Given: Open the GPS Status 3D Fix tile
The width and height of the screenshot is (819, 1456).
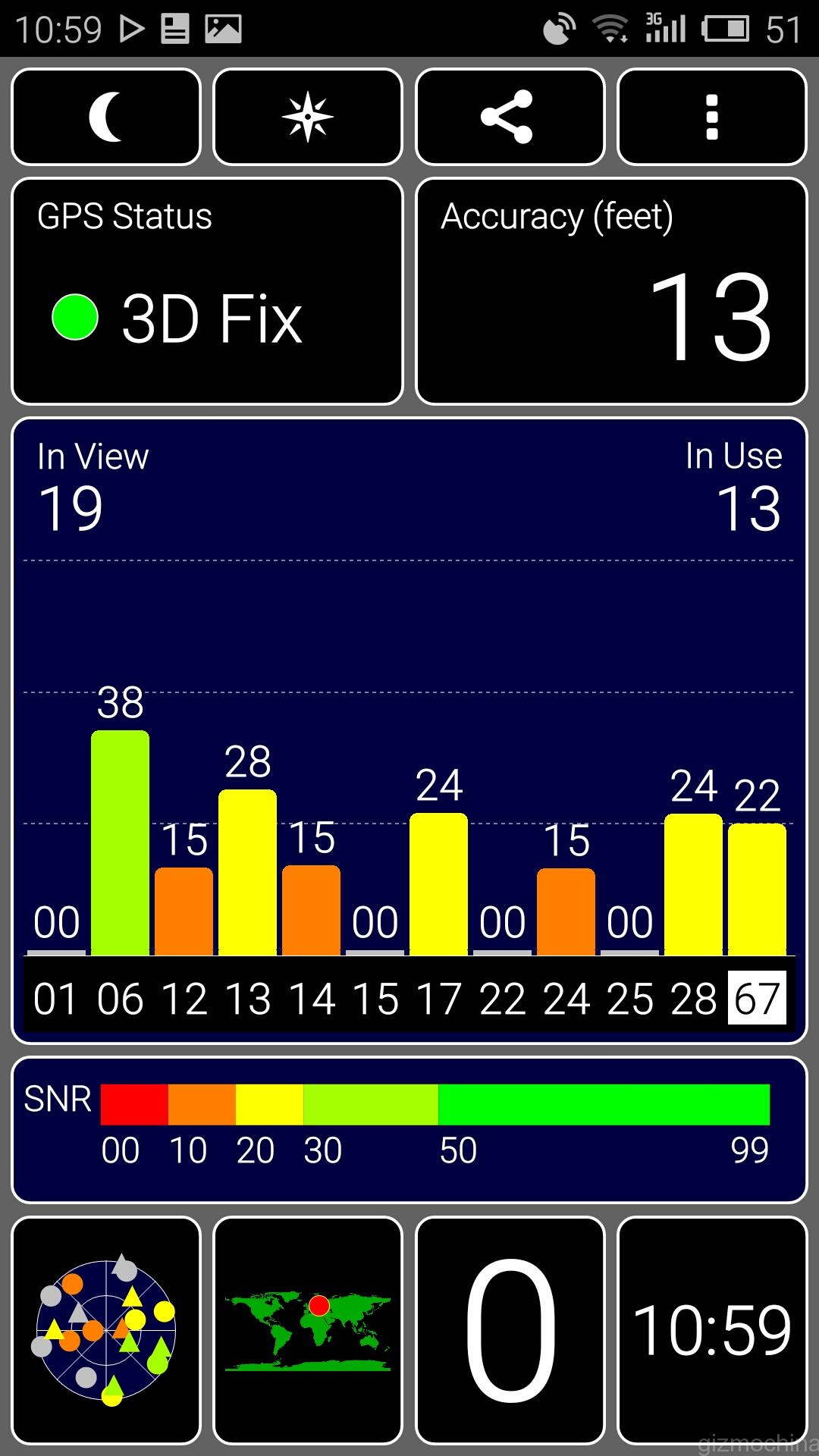Looking at the screenshot, I should (207, 291).
